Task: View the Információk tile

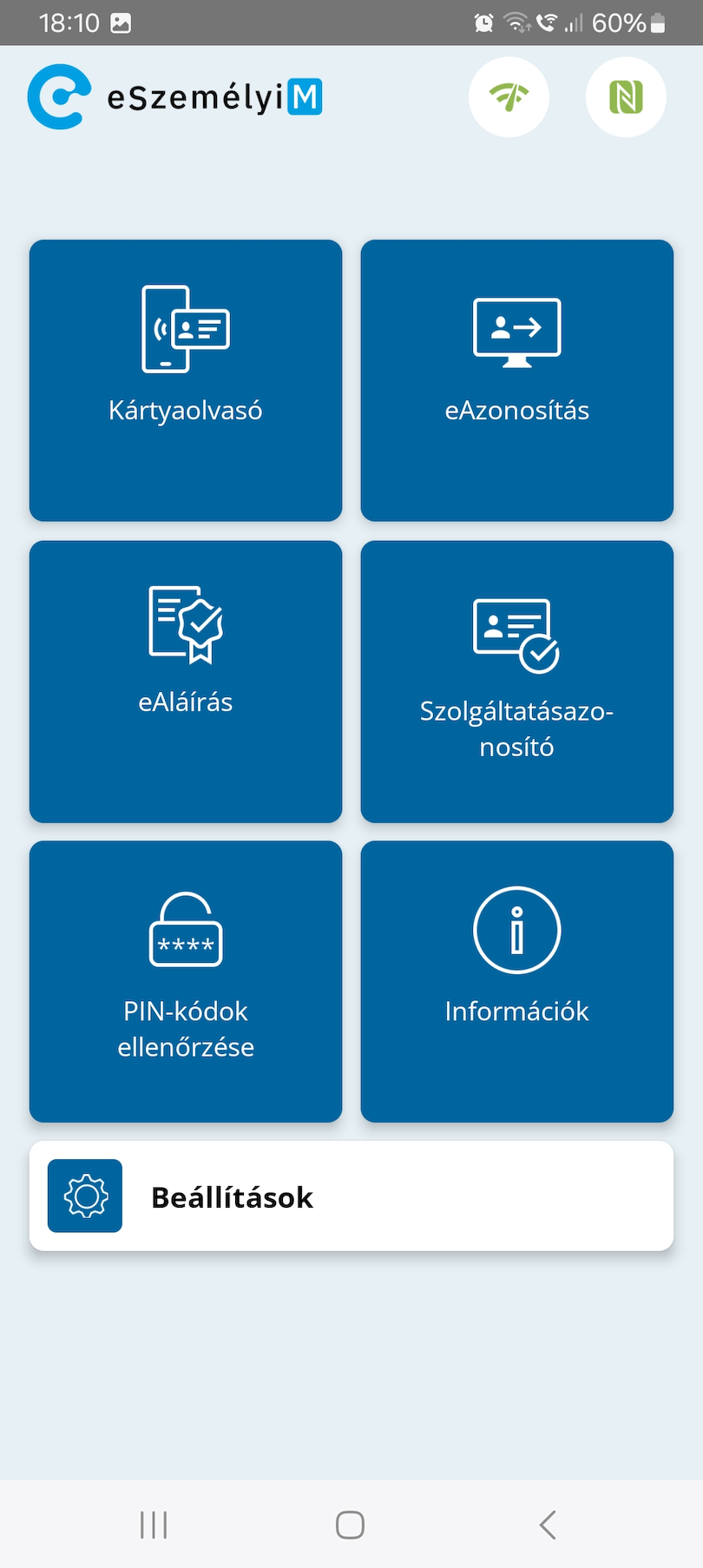Action: coord(516,981)
